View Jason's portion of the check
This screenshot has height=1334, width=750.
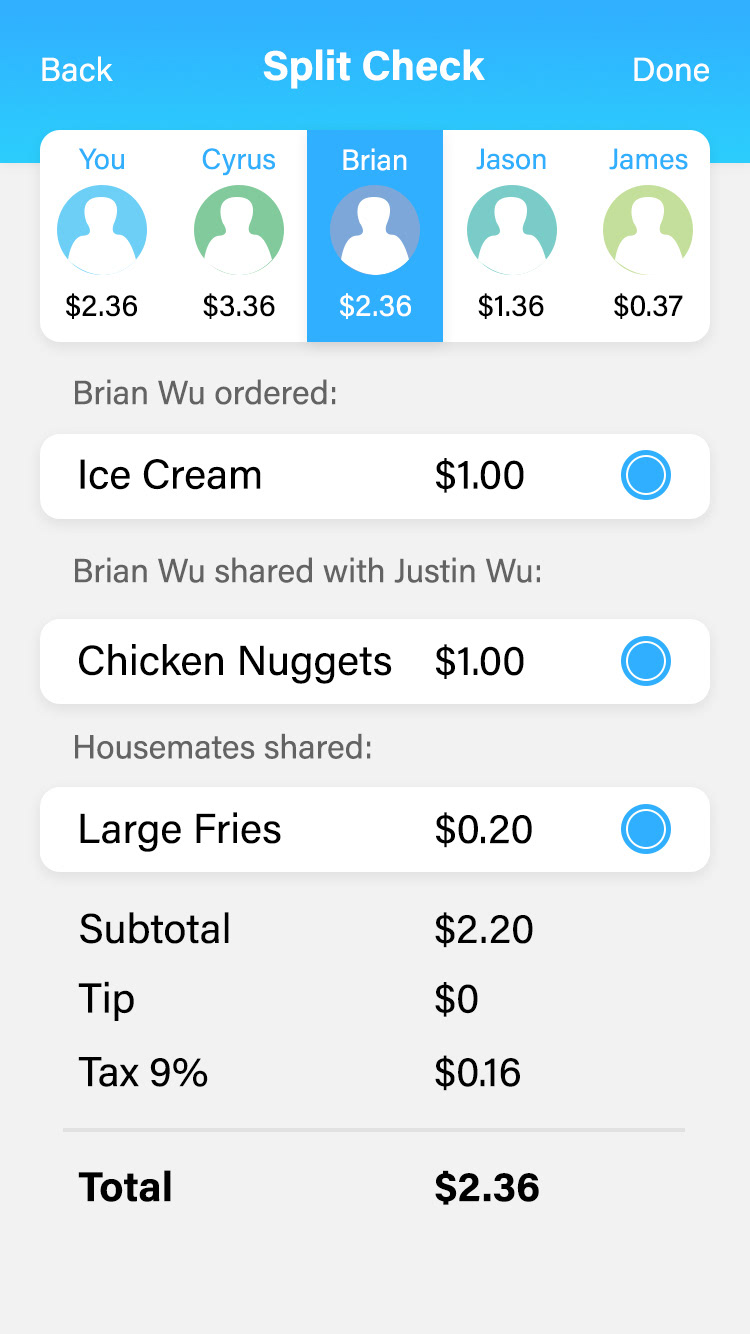point(511,236)
